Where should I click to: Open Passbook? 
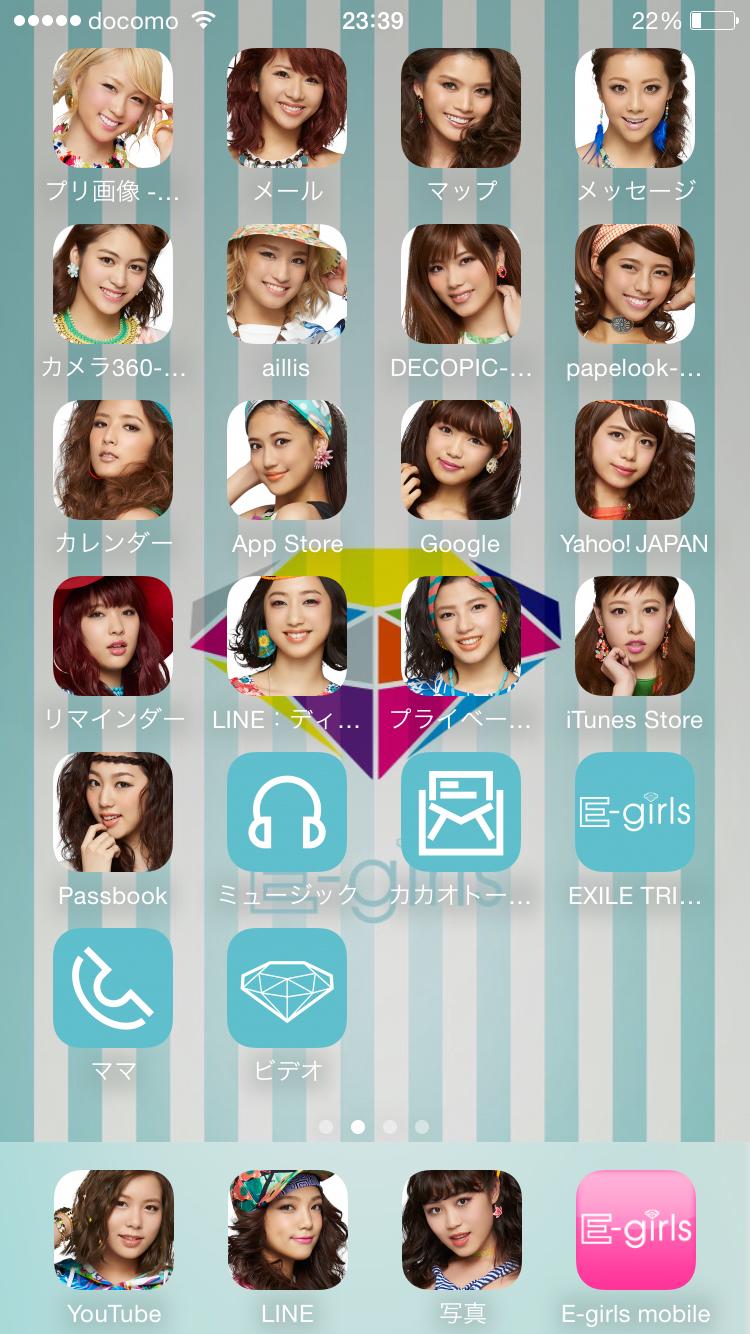click(113, 812)
